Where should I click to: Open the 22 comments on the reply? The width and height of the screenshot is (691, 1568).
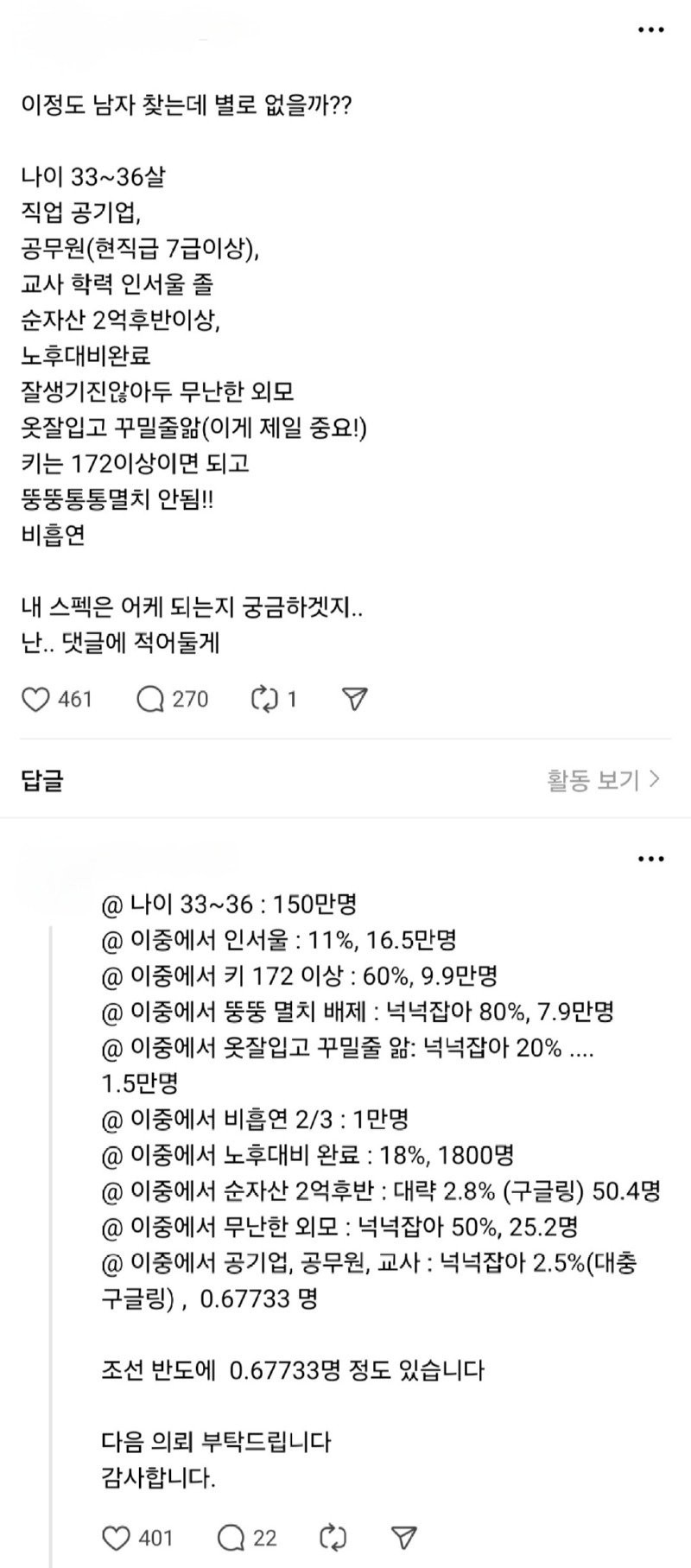232,1537
